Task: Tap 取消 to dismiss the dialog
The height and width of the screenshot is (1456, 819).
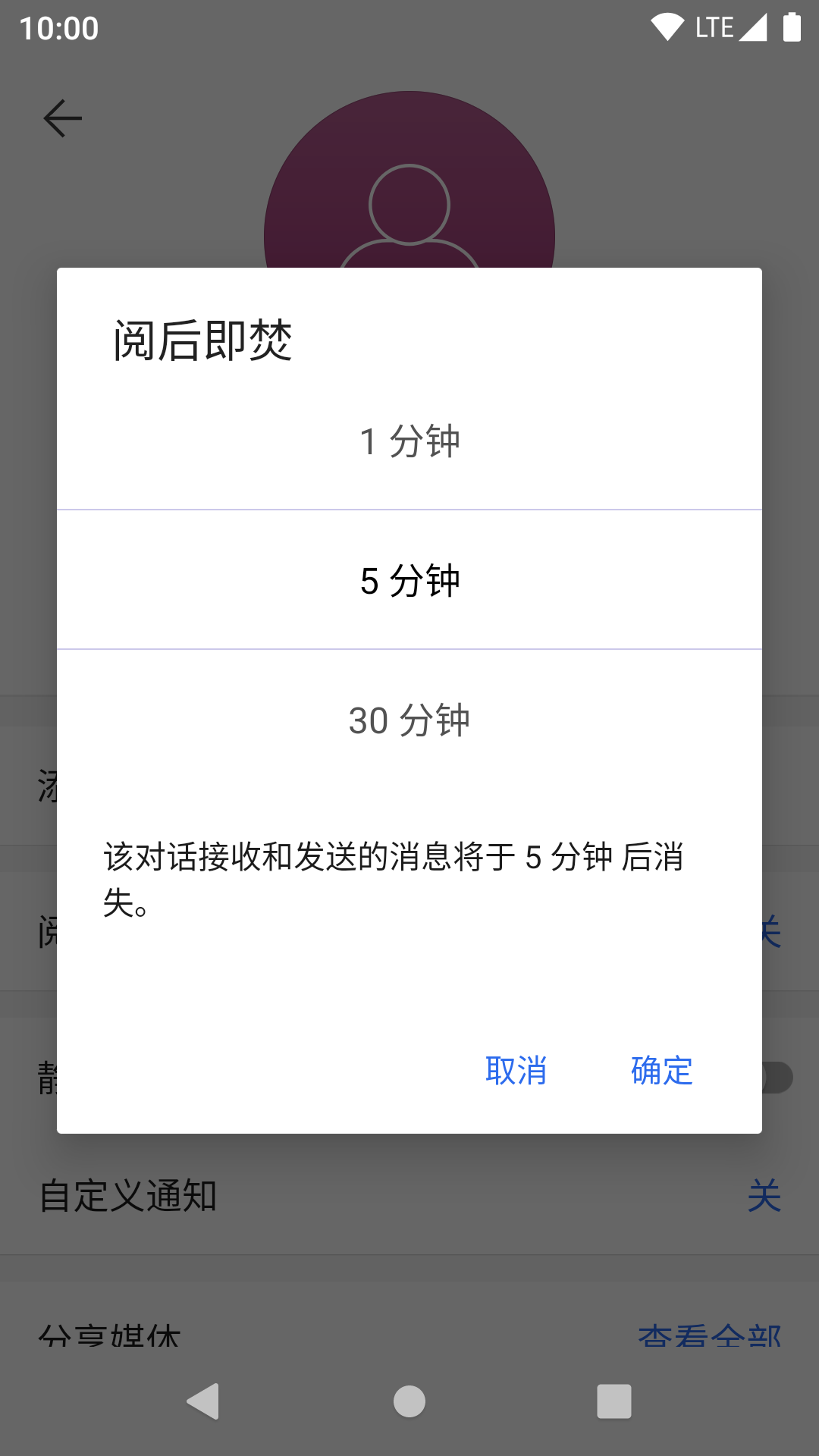Action: point(516,1072)
